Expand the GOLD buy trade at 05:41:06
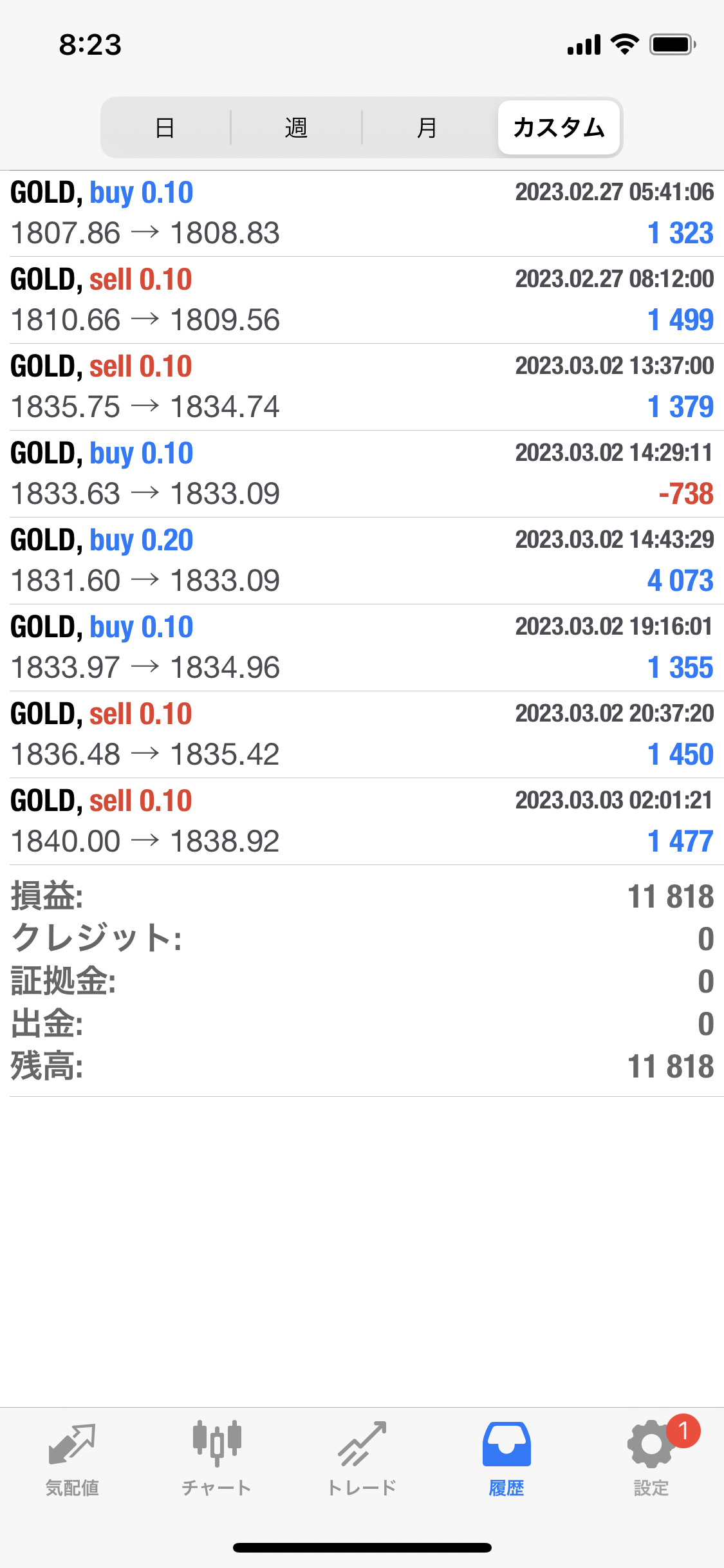The image size is (724, 1568). [362, 214]
